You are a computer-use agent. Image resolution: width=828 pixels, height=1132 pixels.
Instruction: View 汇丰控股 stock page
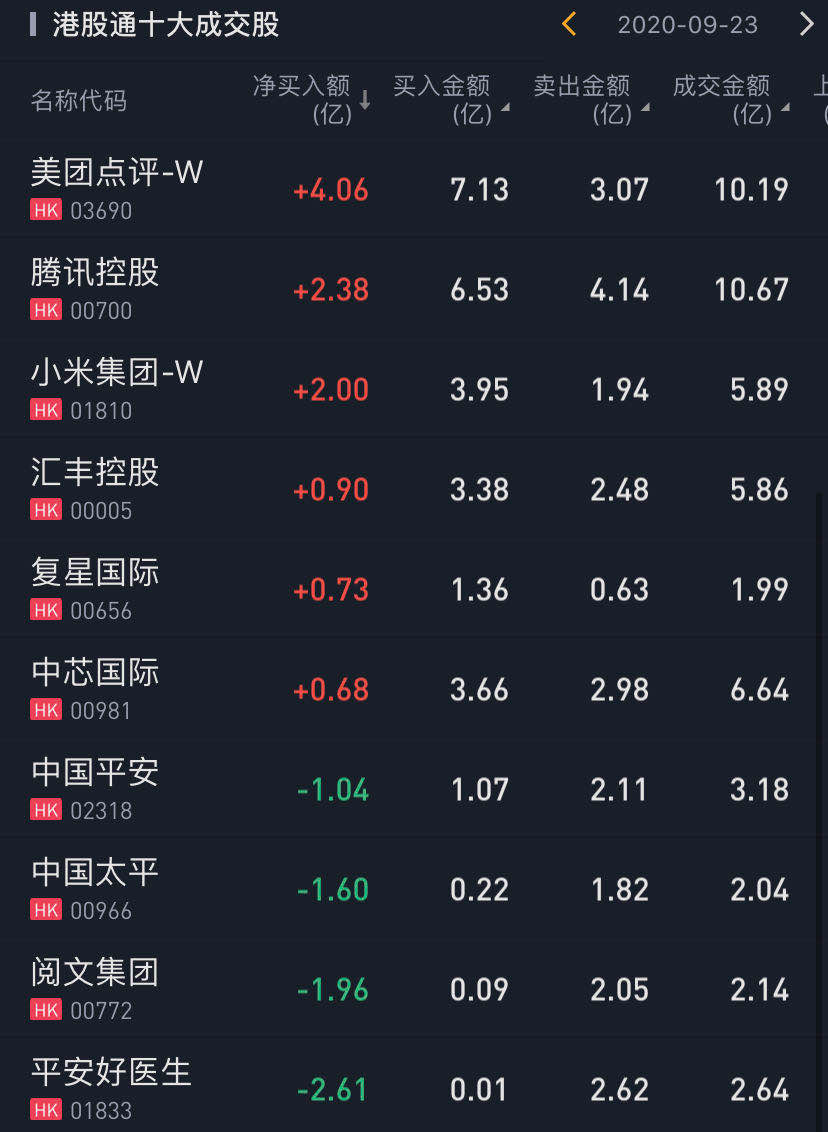coord(95,472)
